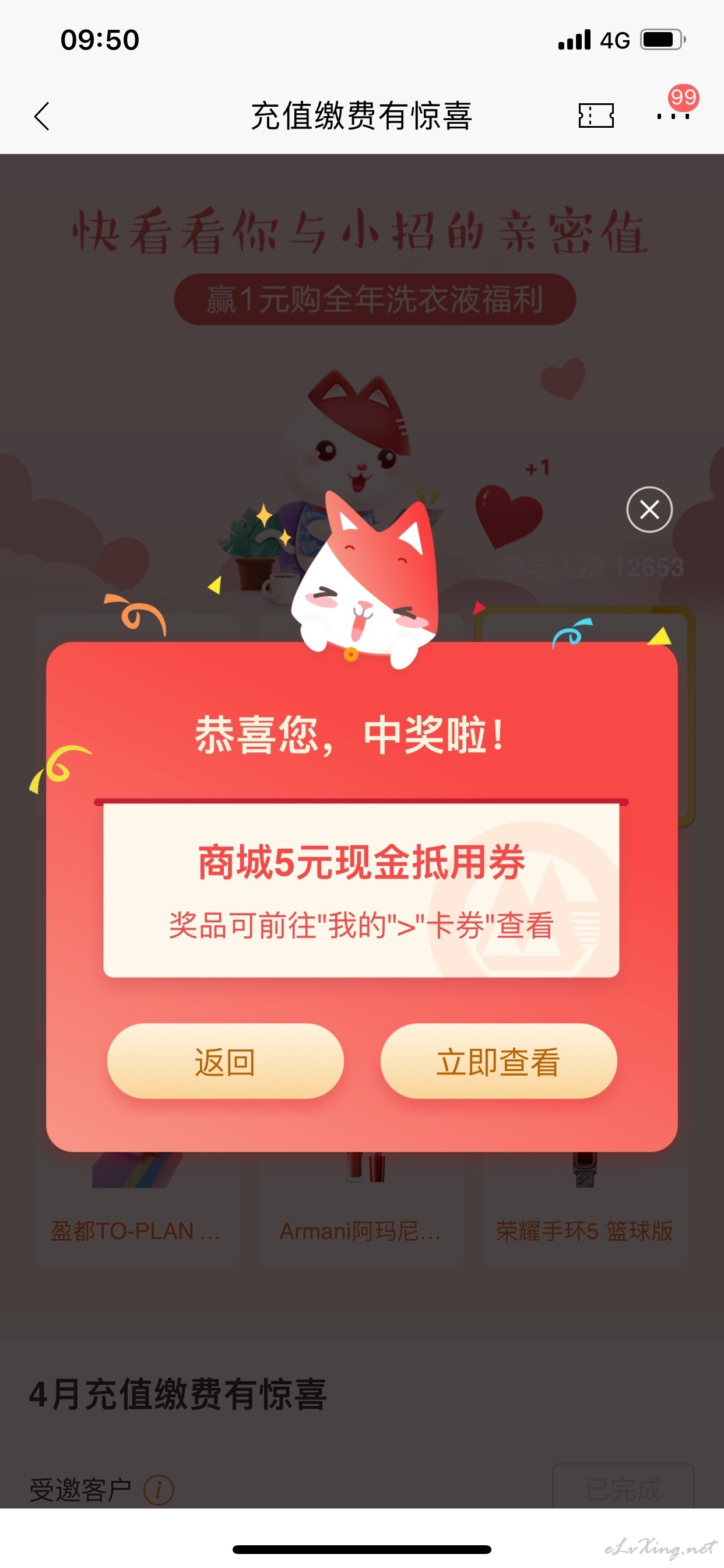Screen dimensions: 724x1568
Task: Go back using the top-left arrow
Action: [x=41, y=116]
